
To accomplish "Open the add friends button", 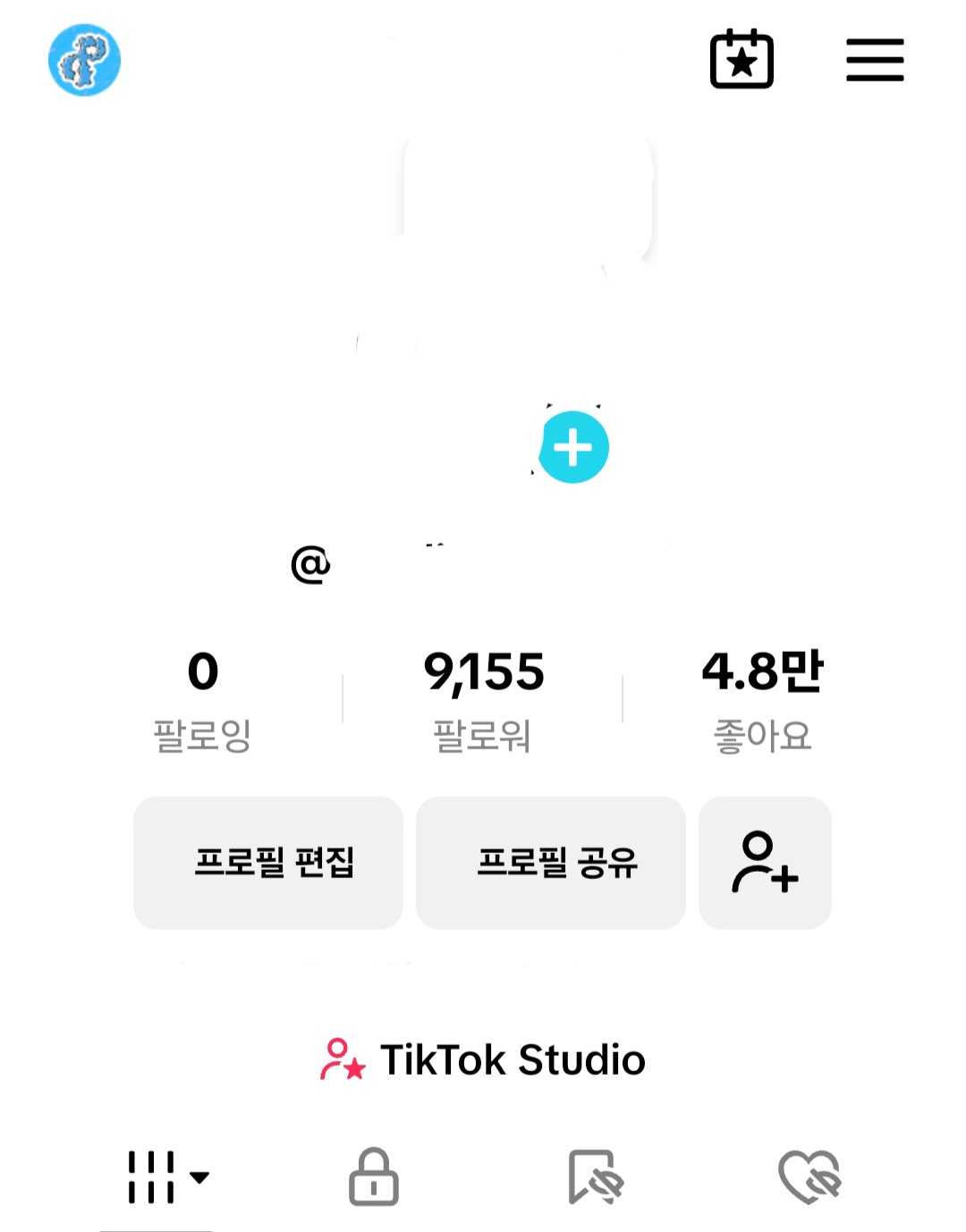I will tap(765, 863).
